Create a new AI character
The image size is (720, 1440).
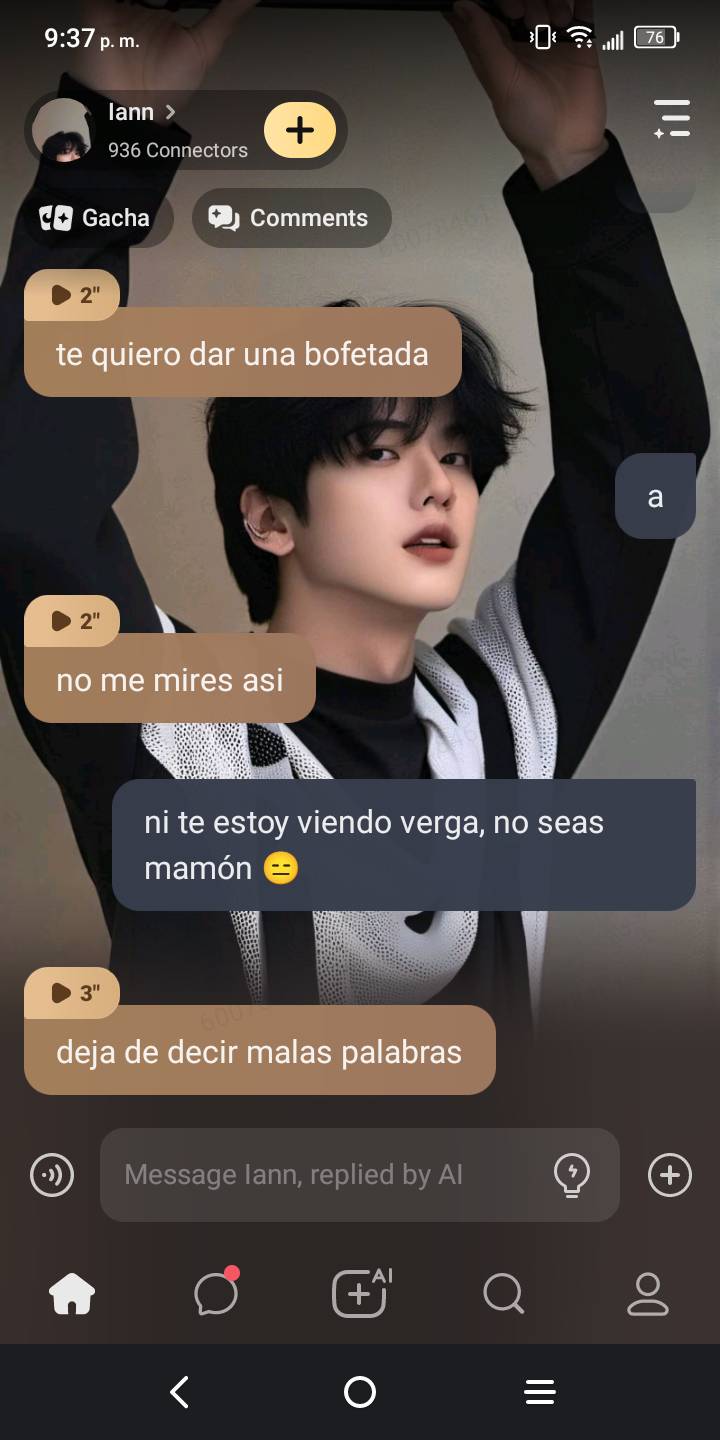coord(360,1294)
